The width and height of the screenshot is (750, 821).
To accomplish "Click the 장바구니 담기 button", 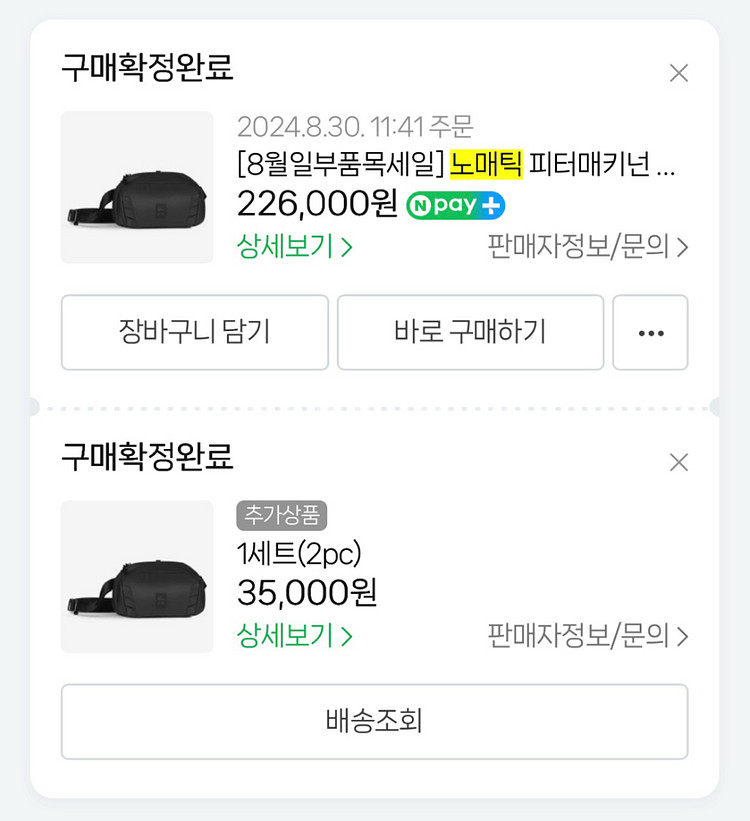I will [x=195, y=333].
